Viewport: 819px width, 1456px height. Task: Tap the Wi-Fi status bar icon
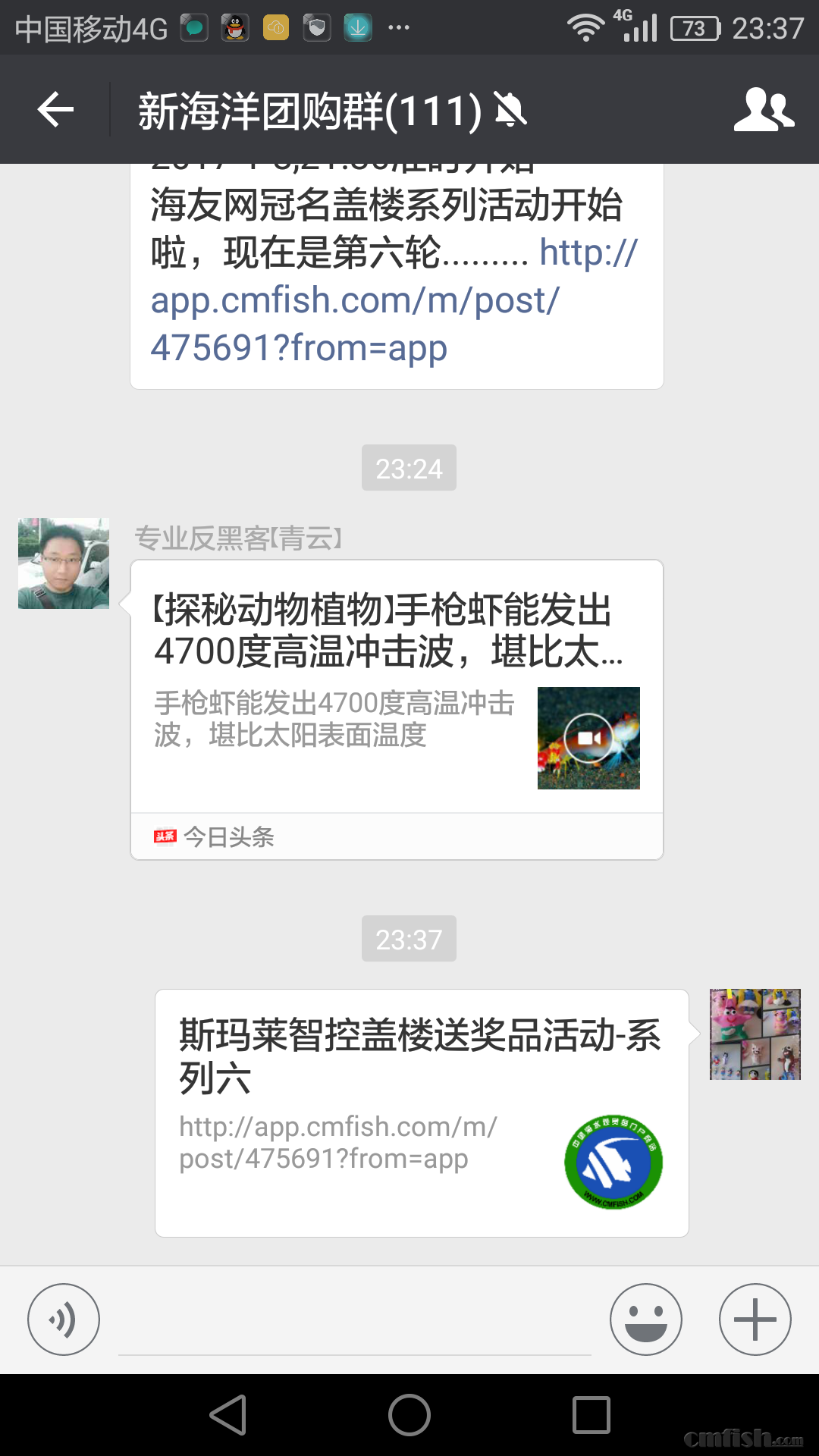tap(585, 25)
